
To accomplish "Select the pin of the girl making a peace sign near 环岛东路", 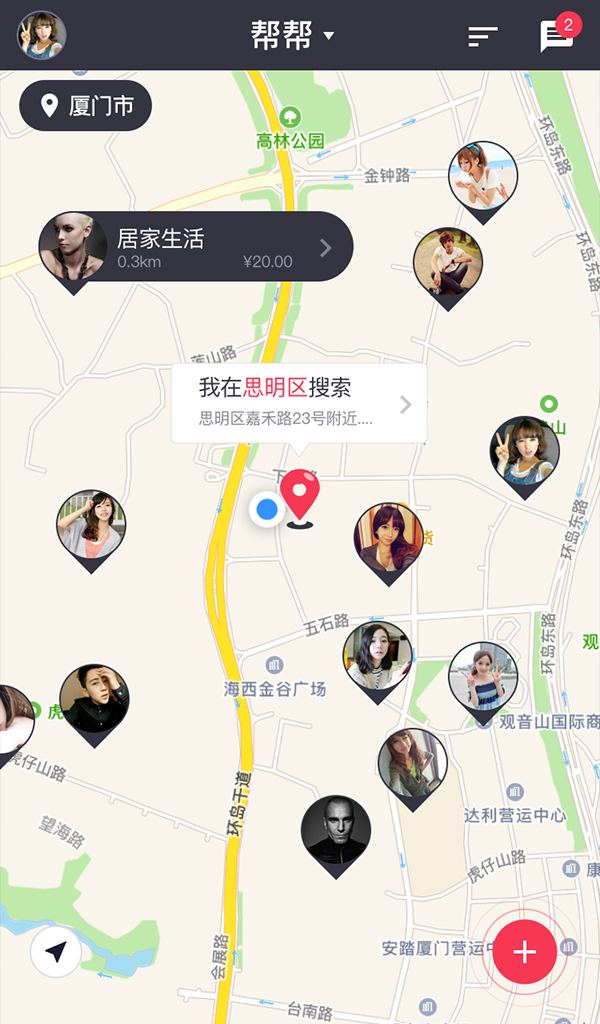I will (x=524, y=455).
